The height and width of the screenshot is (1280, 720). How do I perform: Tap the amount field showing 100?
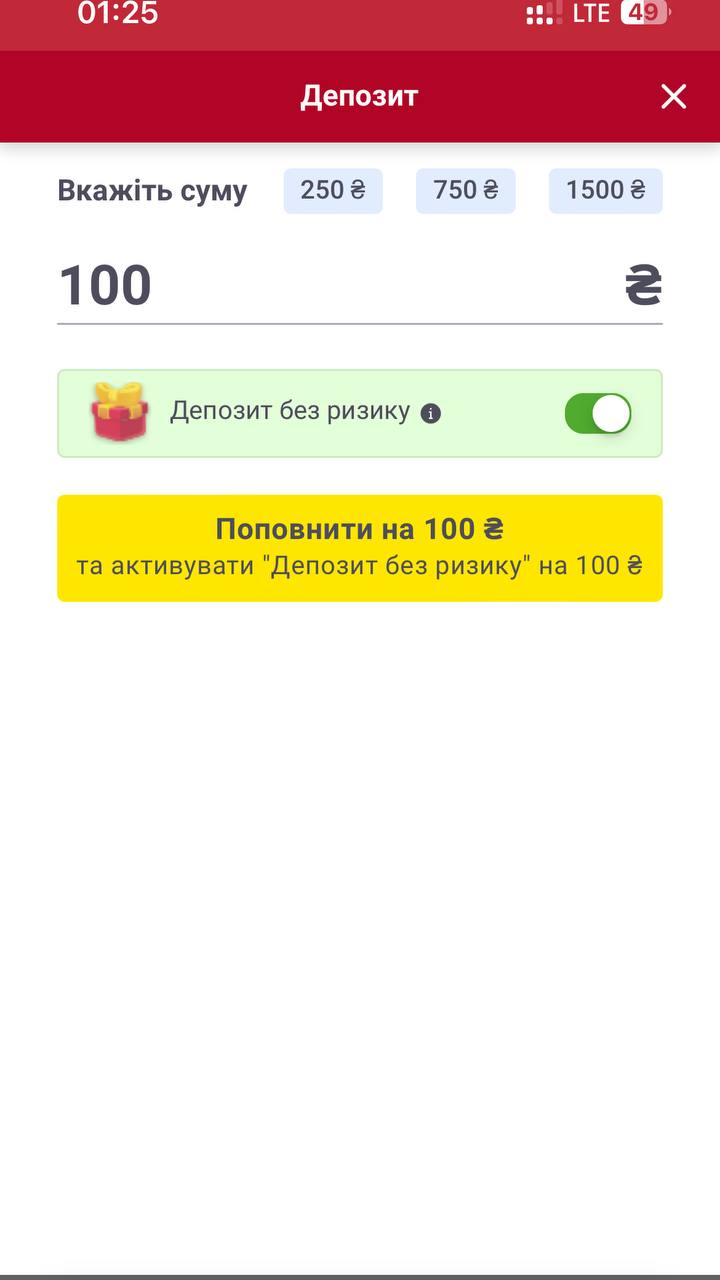click(x=360, y=286)
